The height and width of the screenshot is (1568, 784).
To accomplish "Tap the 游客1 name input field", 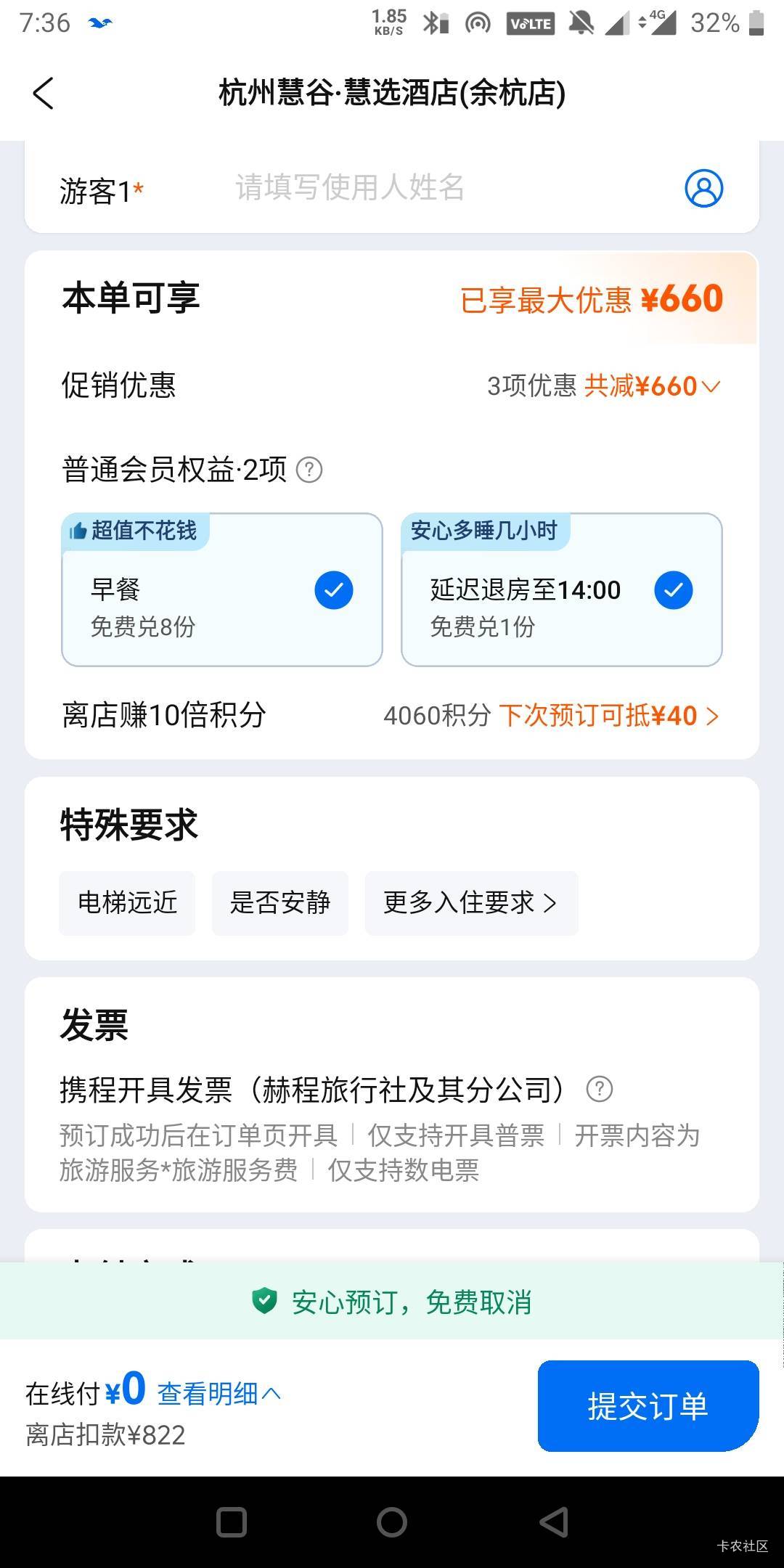I will coord(436,188).
